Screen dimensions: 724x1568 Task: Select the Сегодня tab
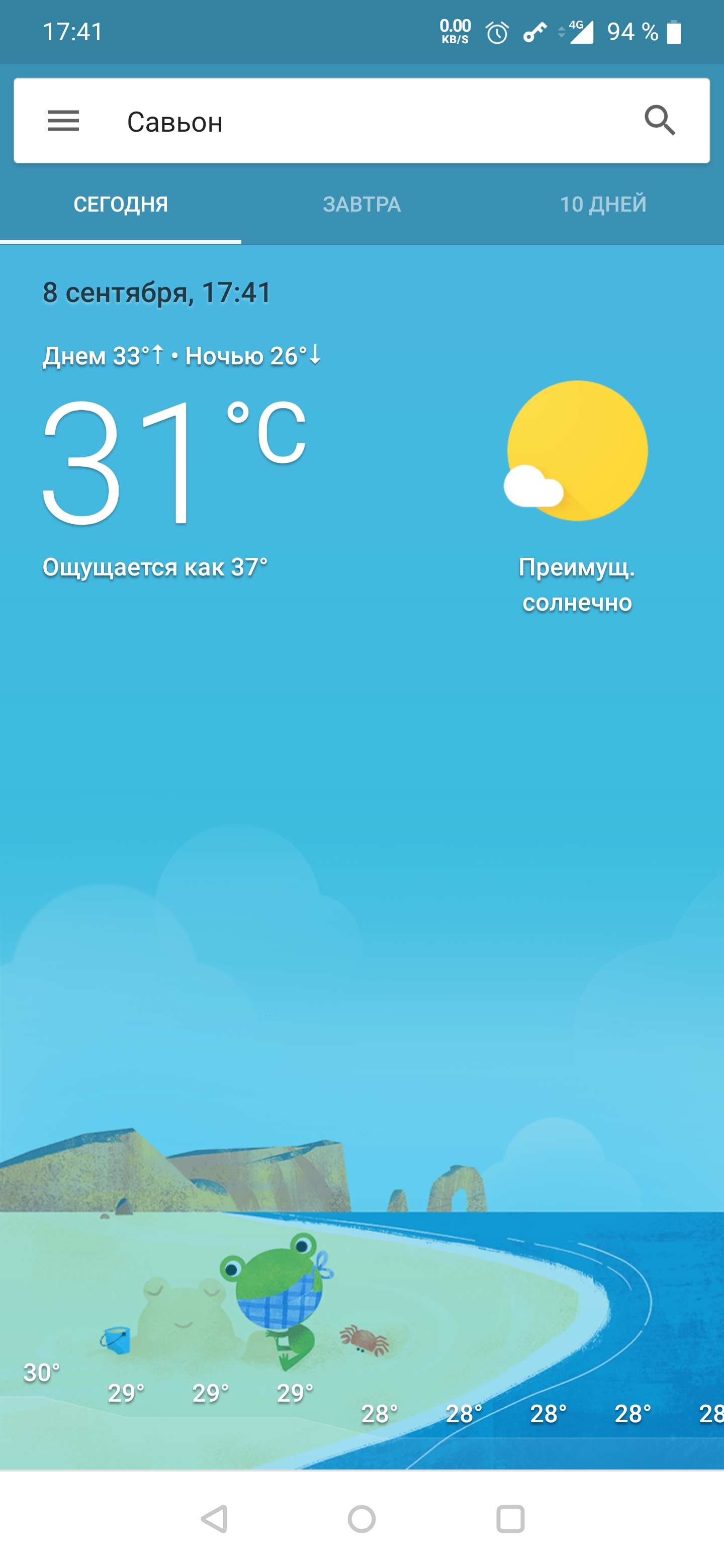121,205
